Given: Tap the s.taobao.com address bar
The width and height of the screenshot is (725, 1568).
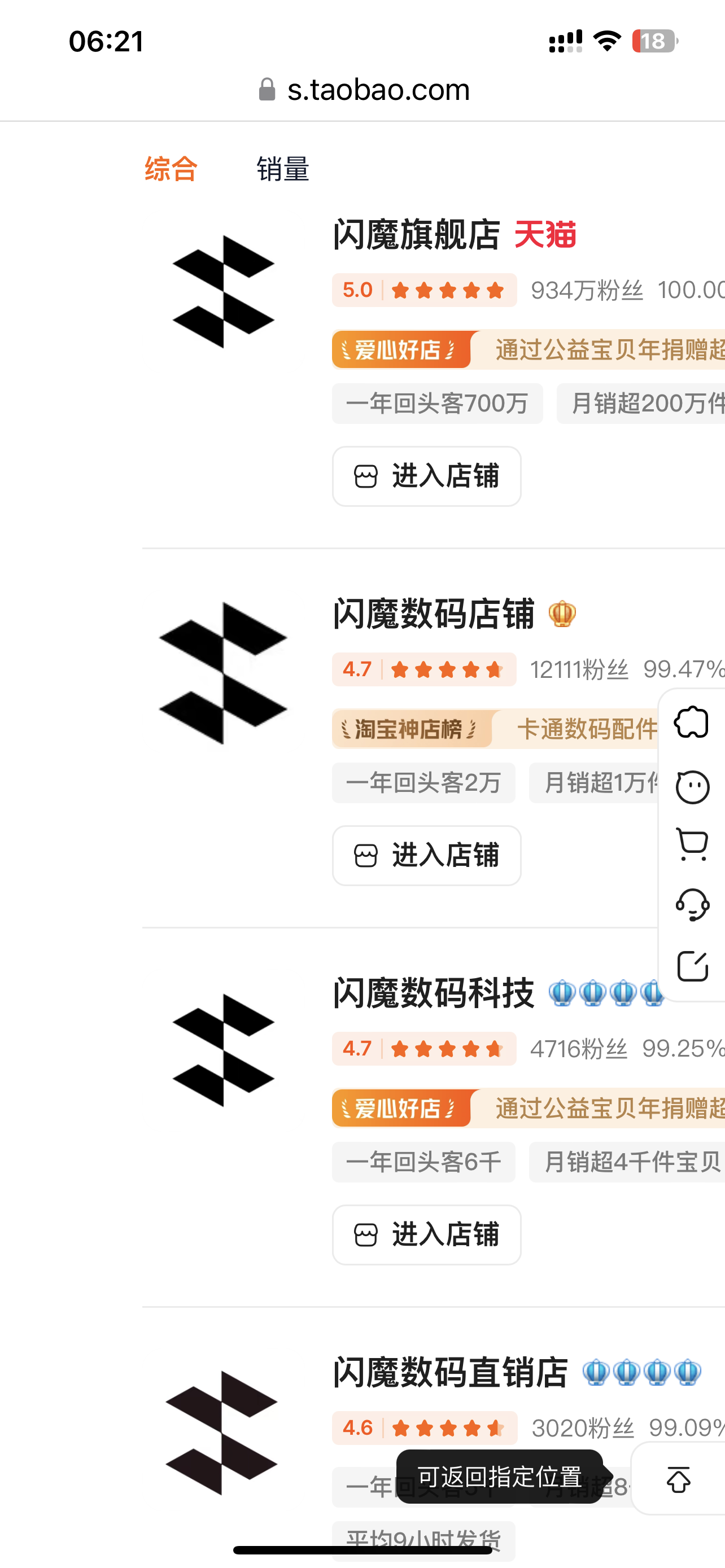Looking at the screenshot, I should click(364, 90).
